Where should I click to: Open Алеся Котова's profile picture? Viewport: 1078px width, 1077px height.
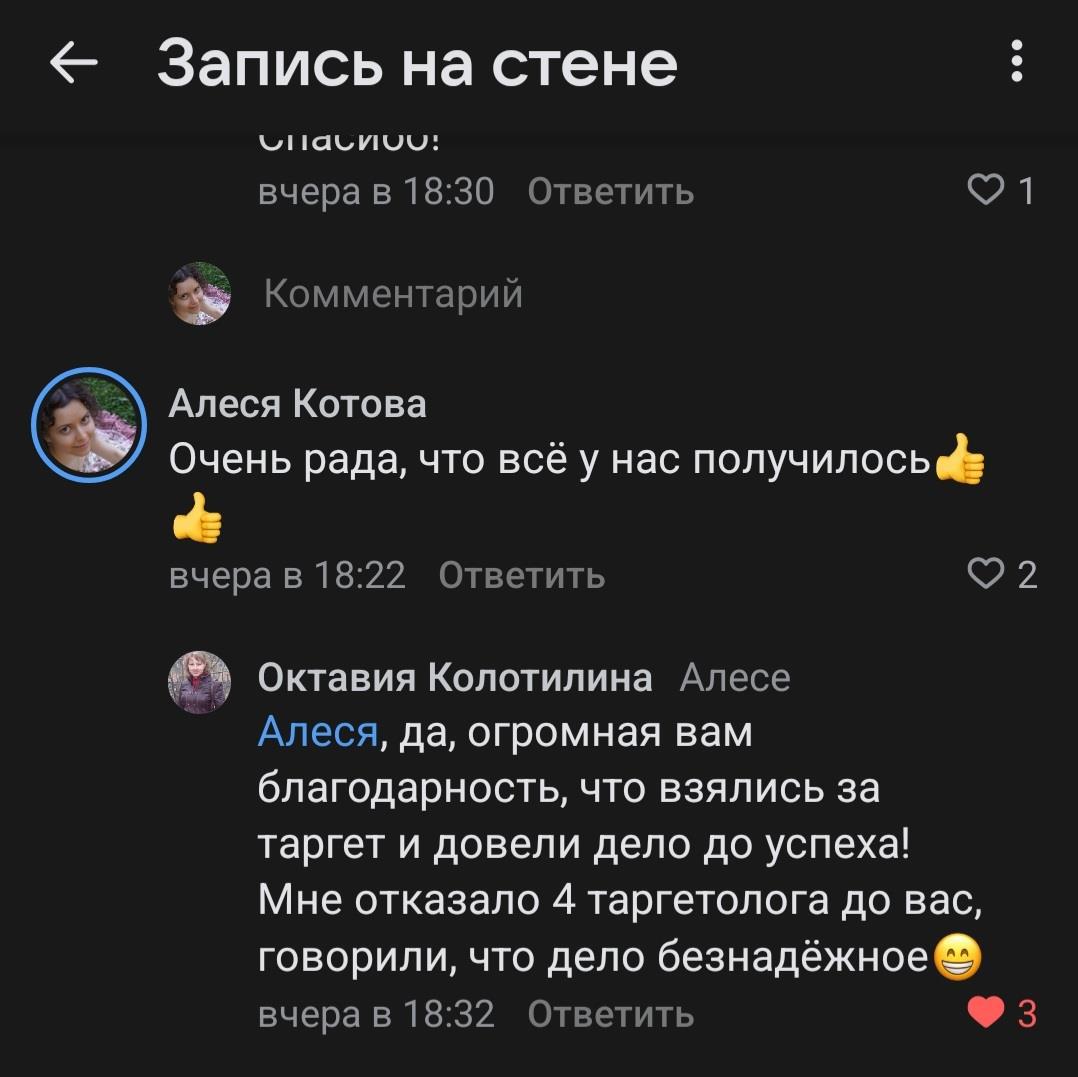click(89, 425)
